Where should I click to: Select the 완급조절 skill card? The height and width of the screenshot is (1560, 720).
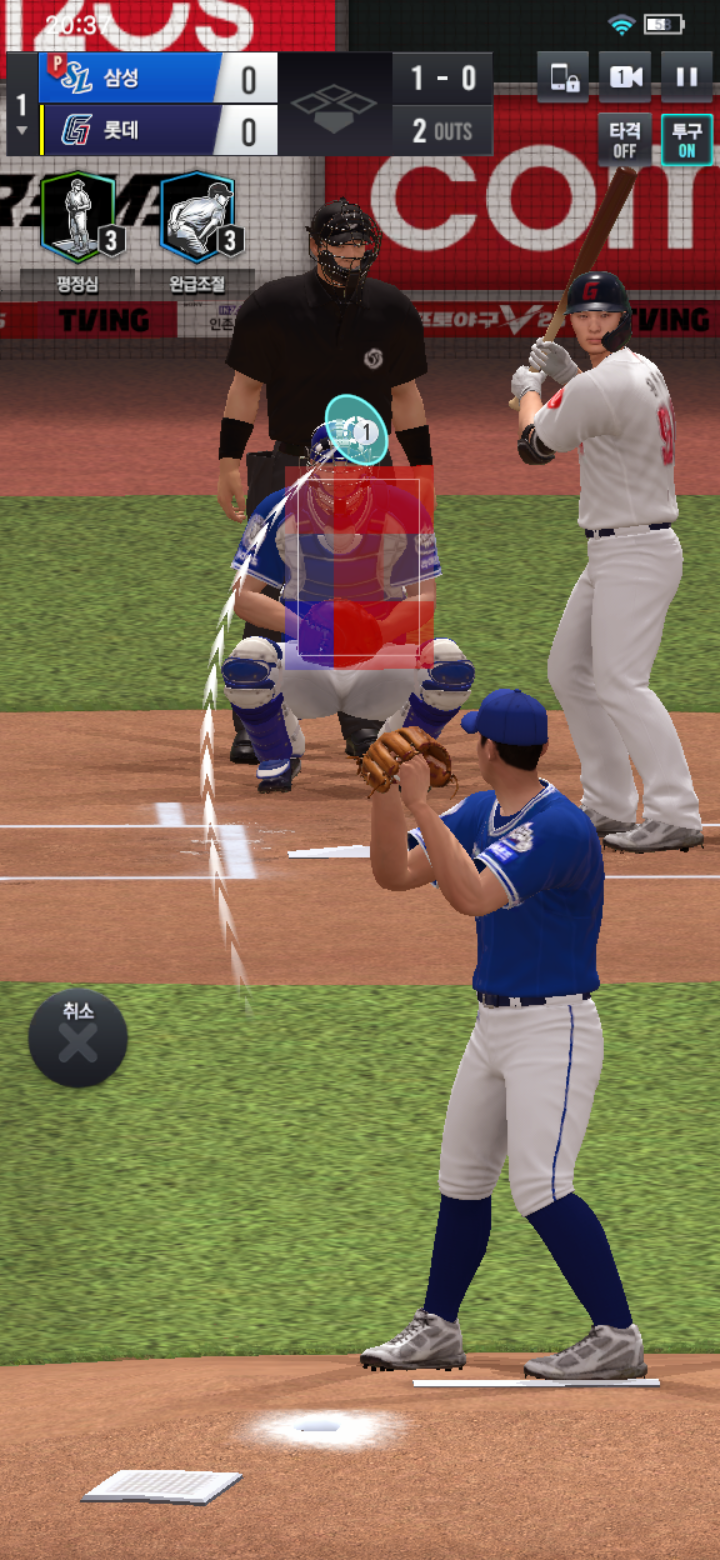(198, 218)
